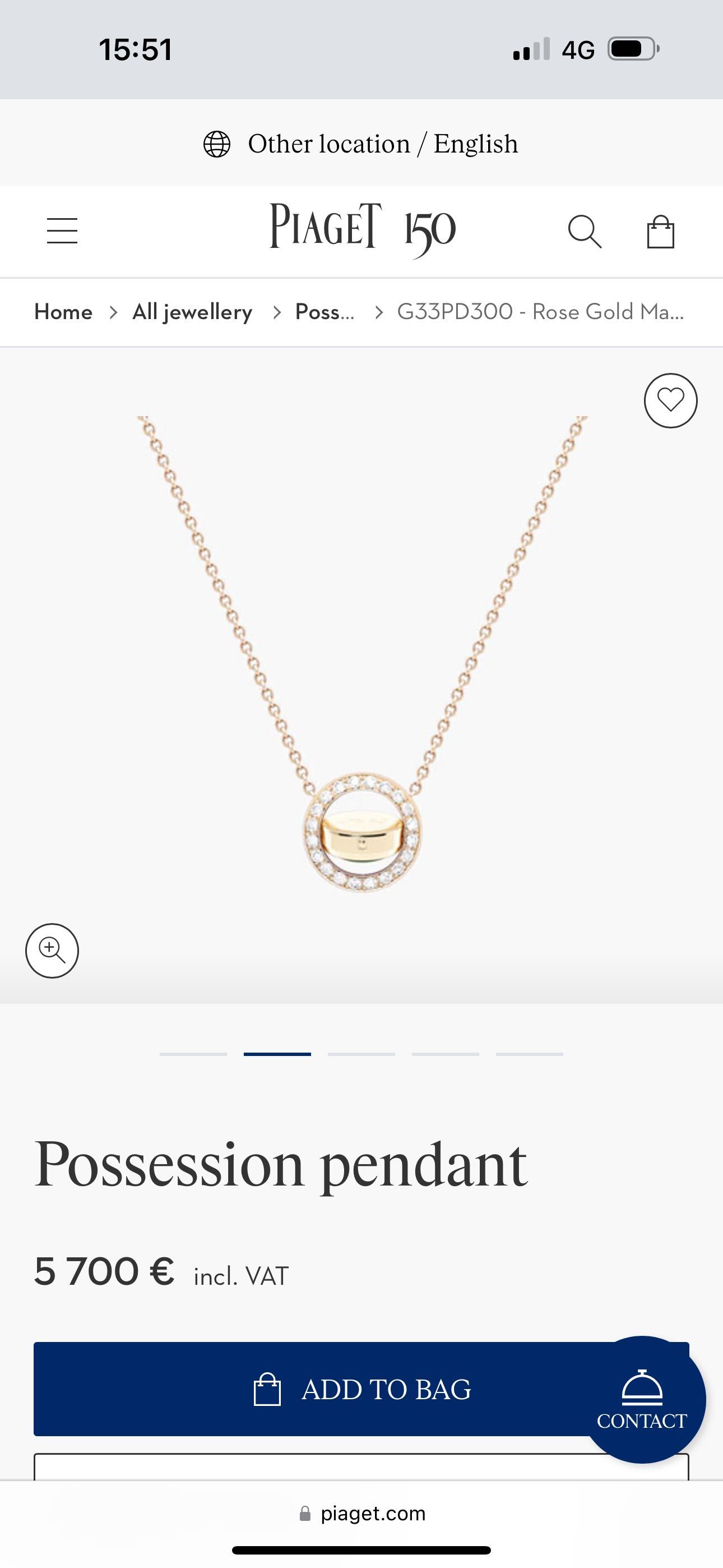Change Other location / English setting
Image resolution: width=723 pixels, height=1568 pixels.
(361, 144)
